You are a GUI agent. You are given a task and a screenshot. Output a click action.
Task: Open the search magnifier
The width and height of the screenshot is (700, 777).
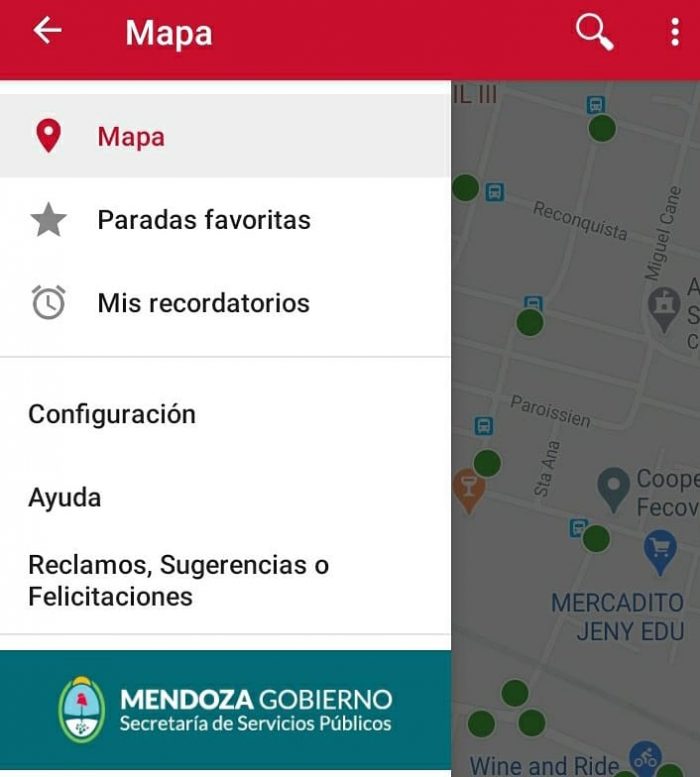point(593,33)
